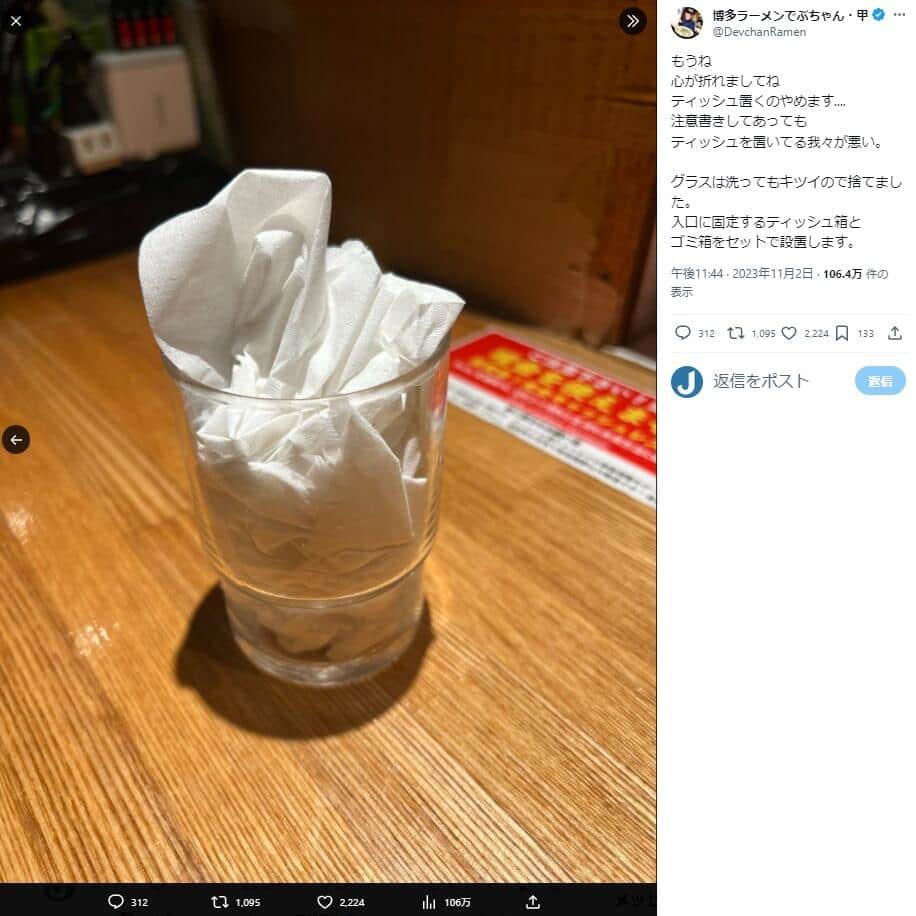916x916 pixels.
Task: Tap the 返信 reply button
Action: pyautogui.click(x=880, y=381)
